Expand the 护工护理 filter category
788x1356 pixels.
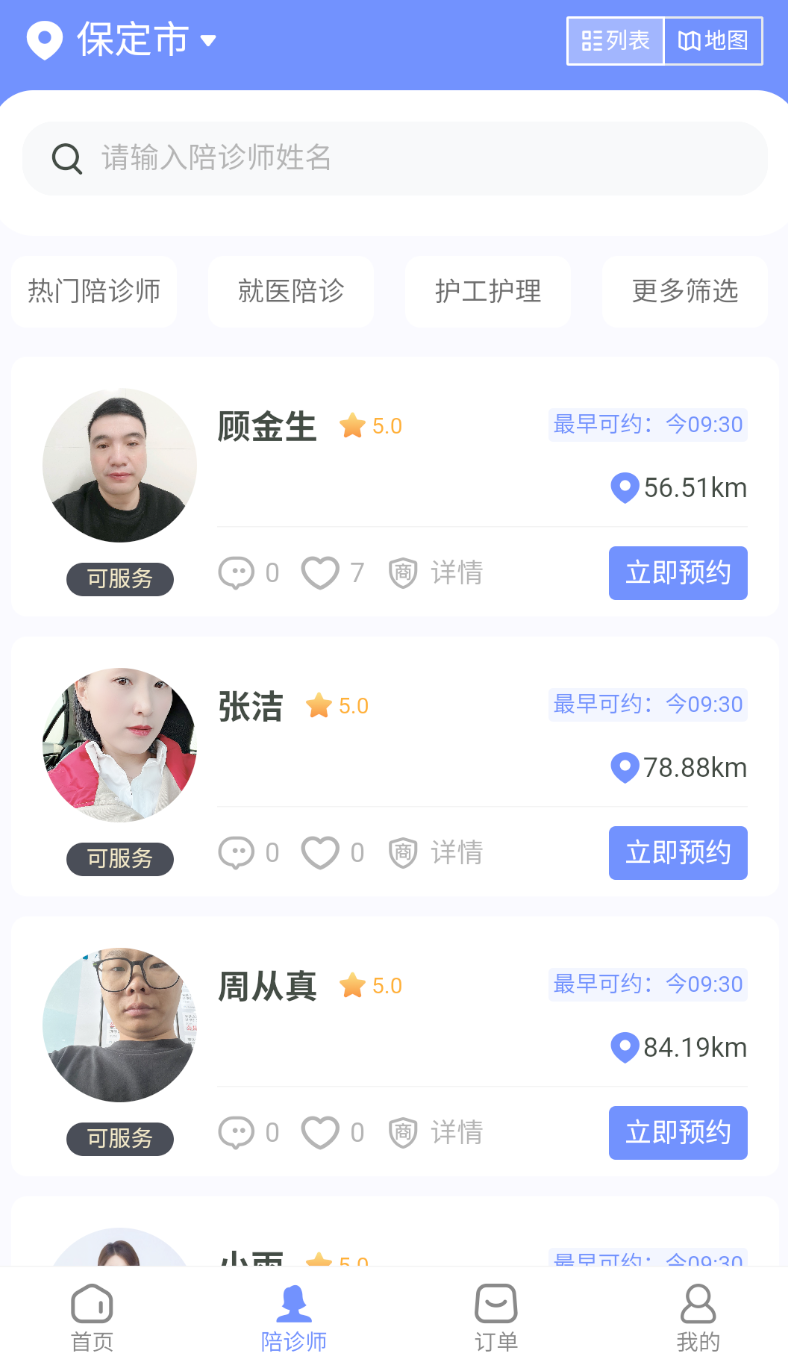(x=488, y=291)
